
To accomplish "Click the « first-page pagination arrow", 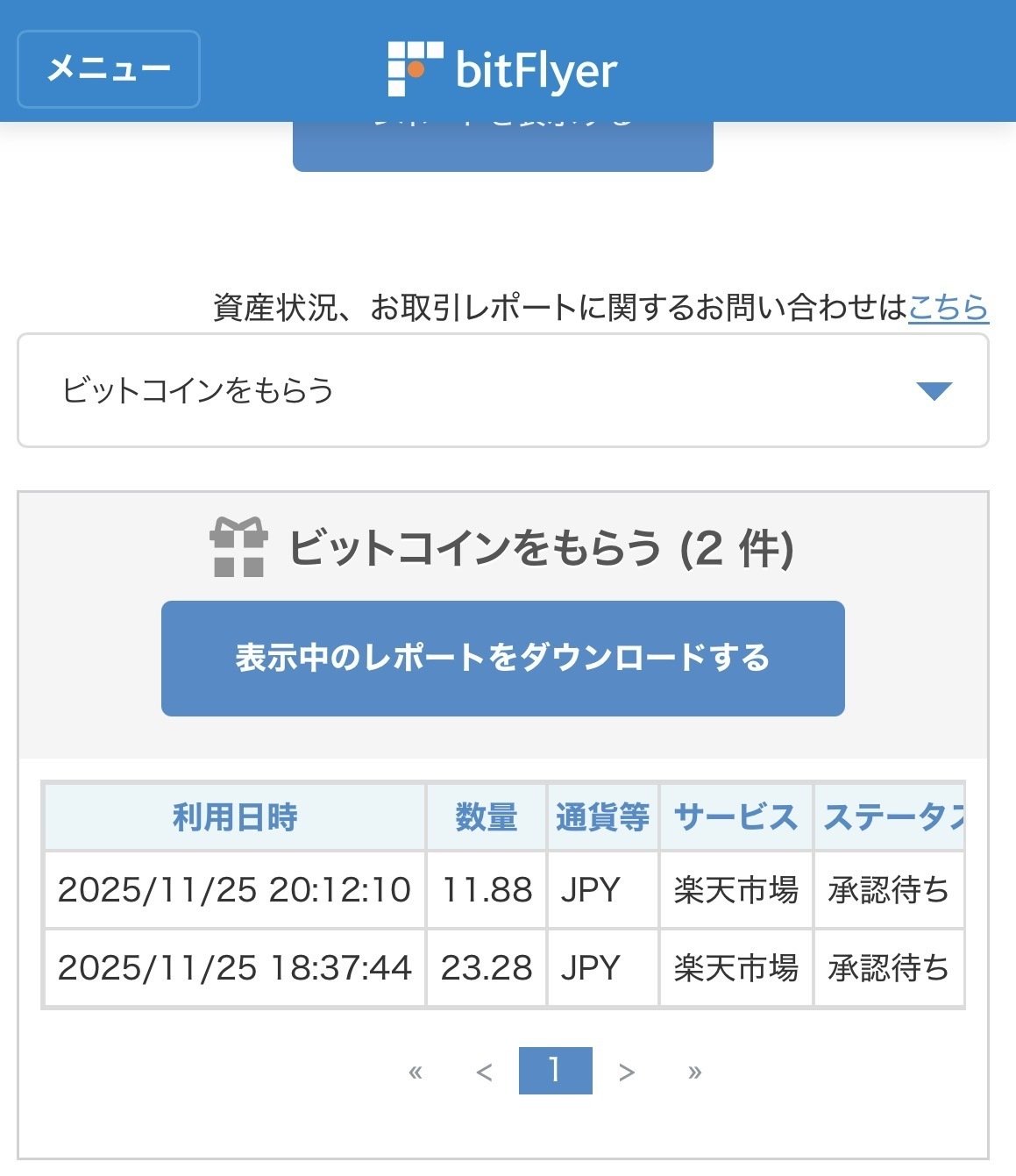I will pos(416,1072).
